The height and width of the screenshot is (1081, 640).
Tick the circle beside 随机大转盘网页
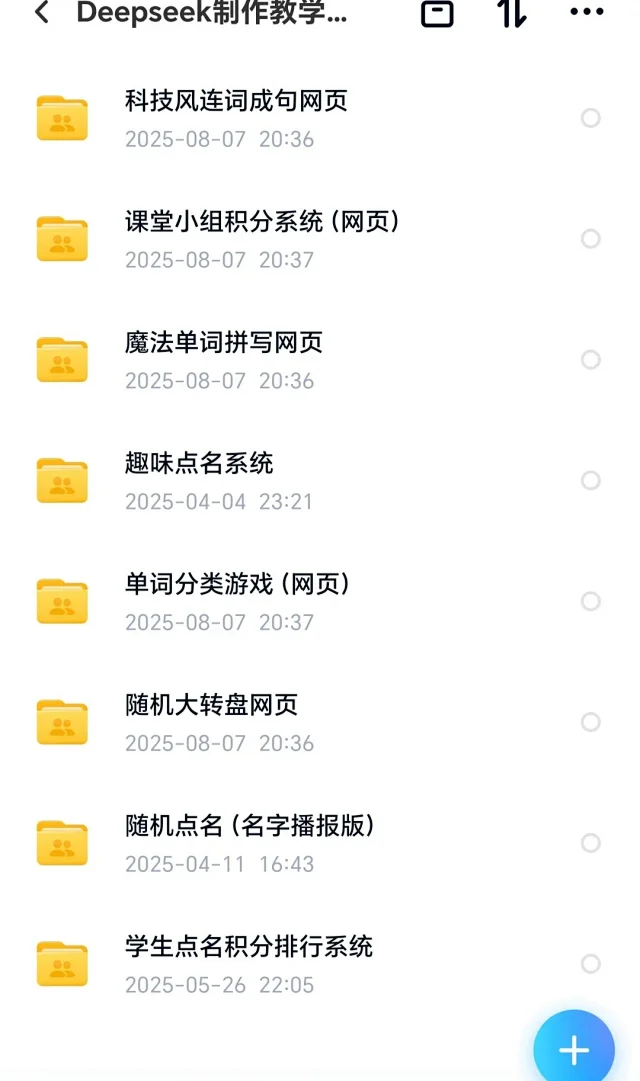coord(590,722)
